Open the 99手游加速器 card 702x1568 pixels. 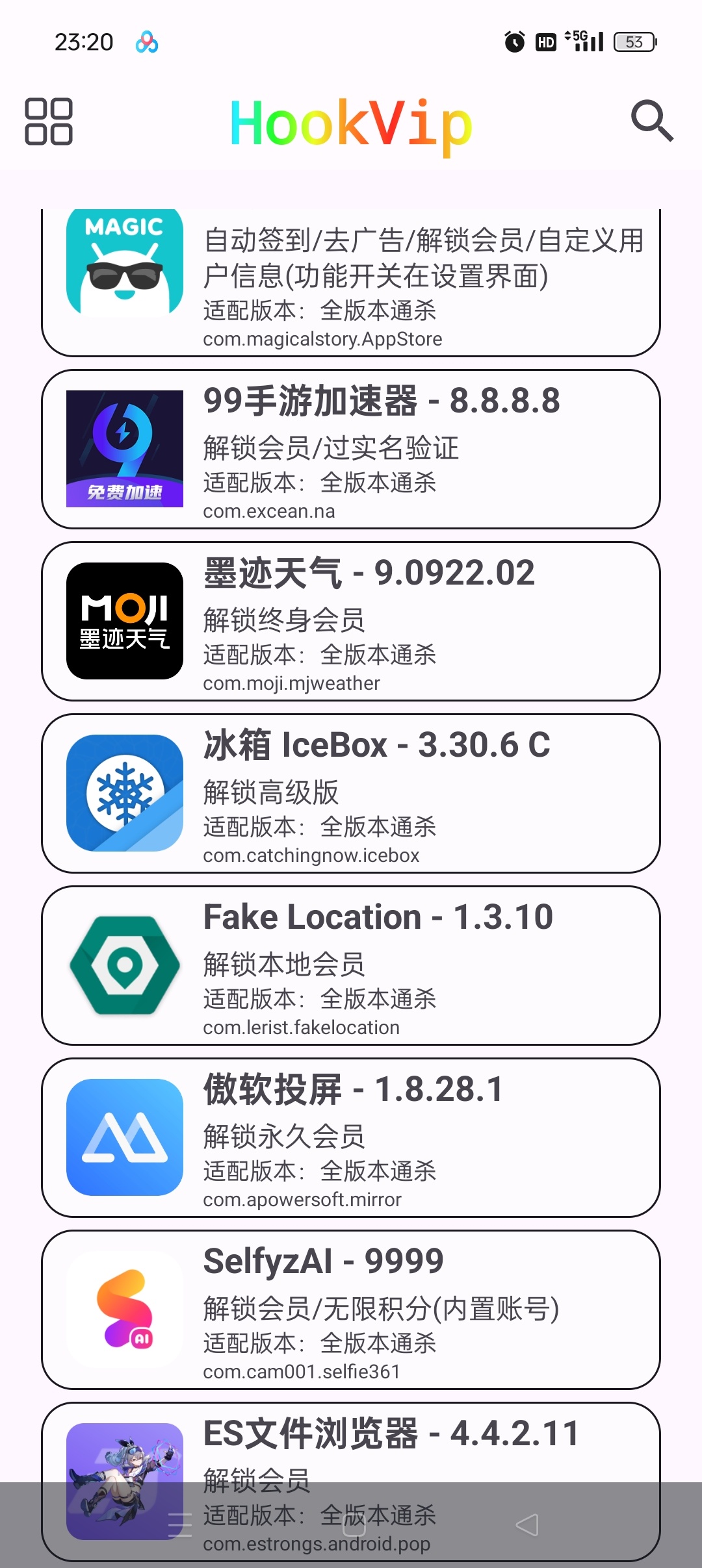(x=351, y=449)
